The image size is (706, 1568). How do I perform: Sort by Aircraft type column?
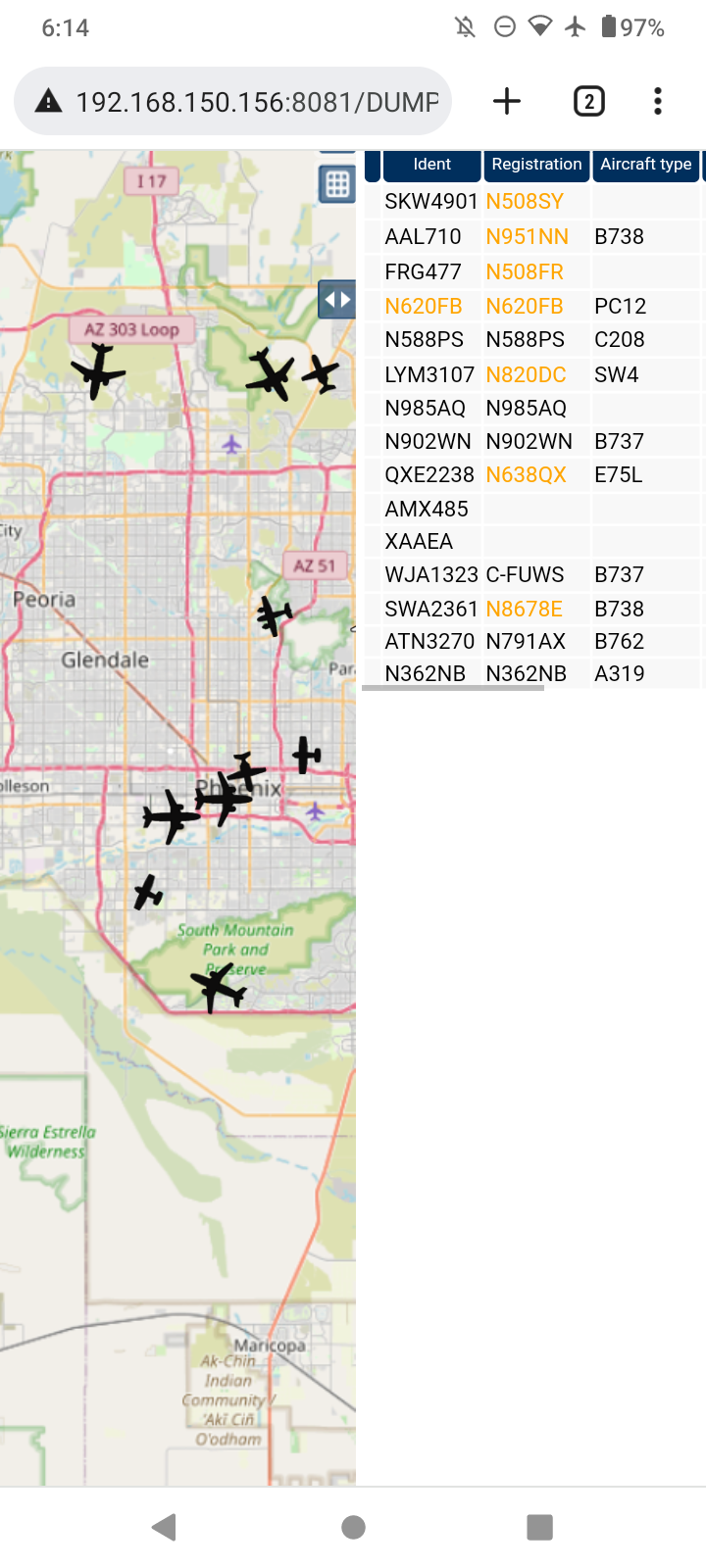(646, 165)
